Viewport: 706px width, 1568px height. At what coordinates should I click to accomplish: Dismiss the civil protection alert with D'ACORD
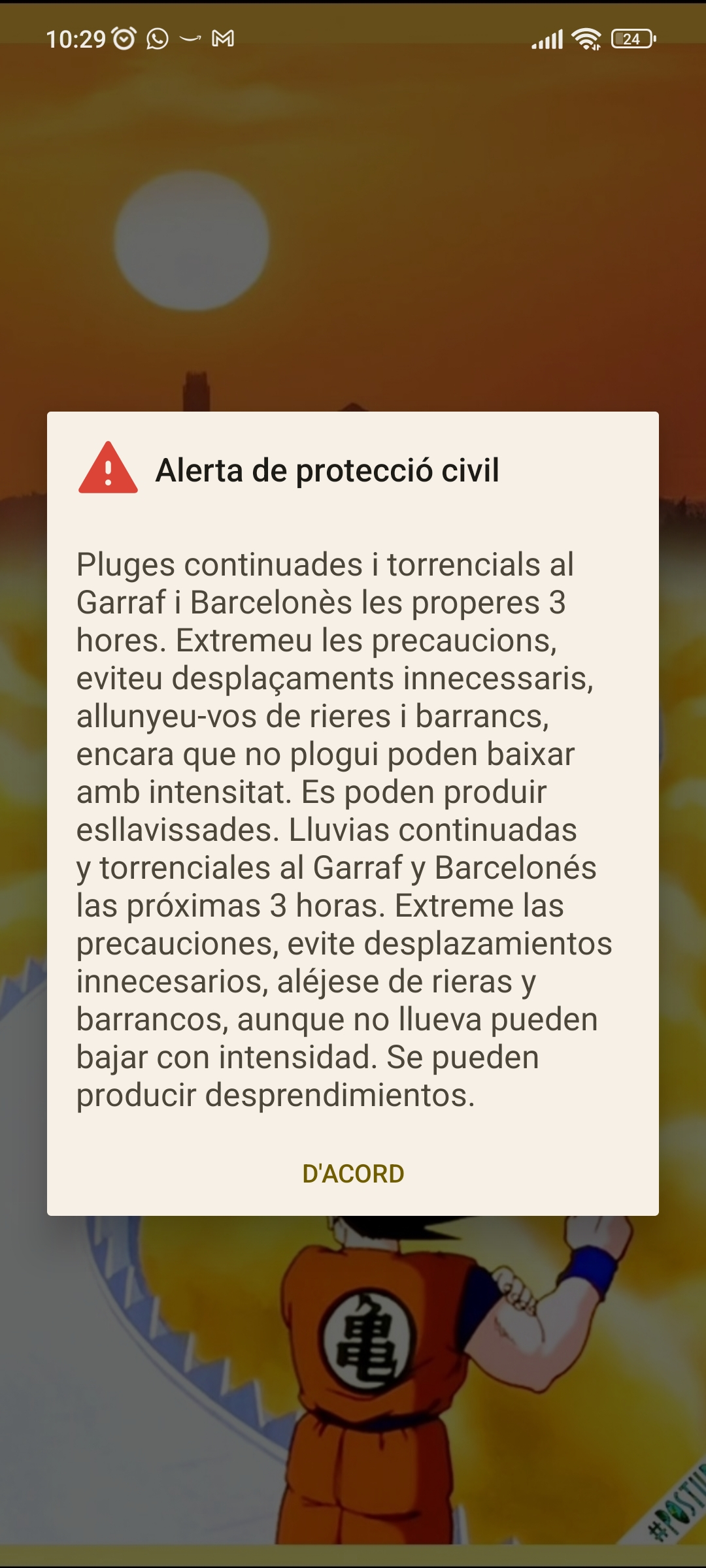click(x=353, y=1173)
